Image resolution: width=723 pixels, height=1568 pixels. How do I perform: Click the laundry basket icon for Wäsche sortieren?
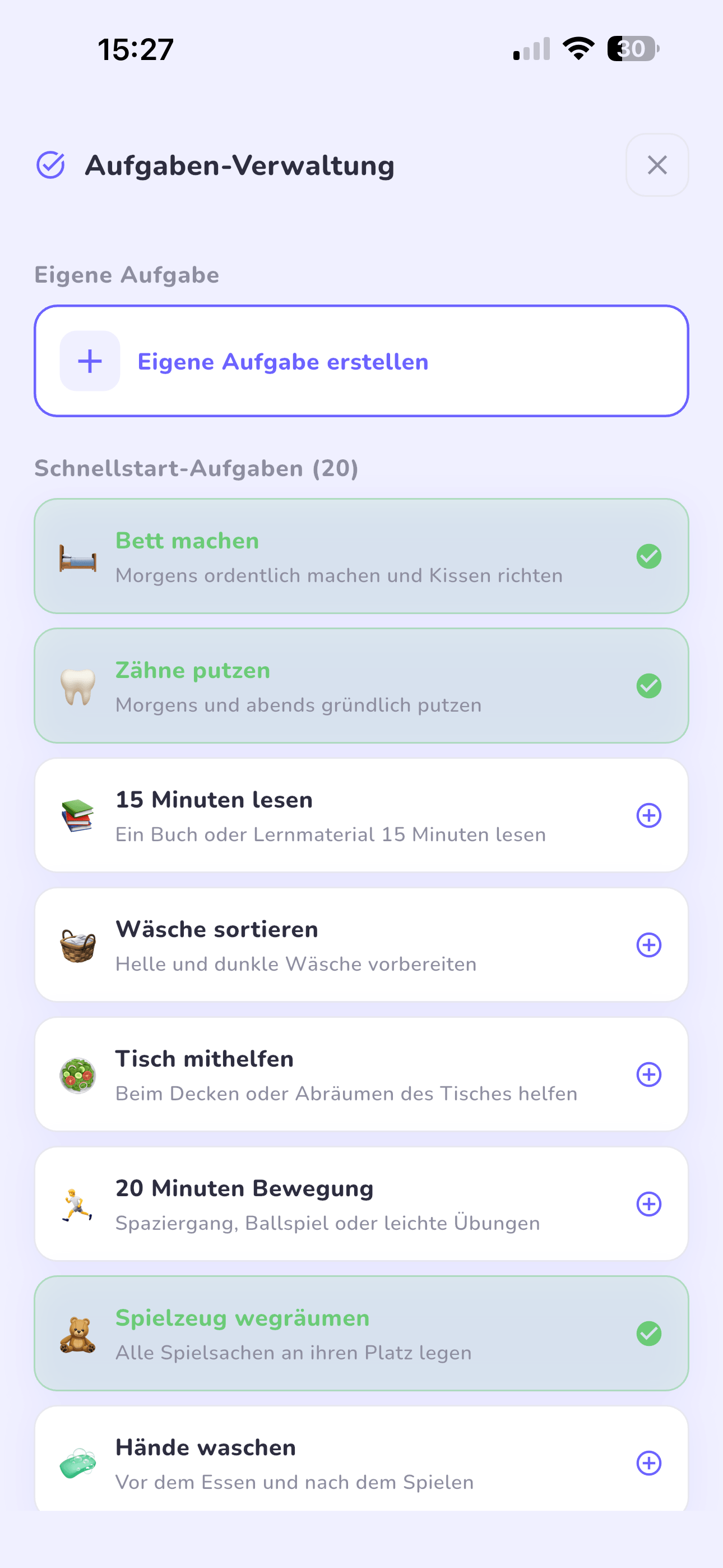tap(78, 946)
